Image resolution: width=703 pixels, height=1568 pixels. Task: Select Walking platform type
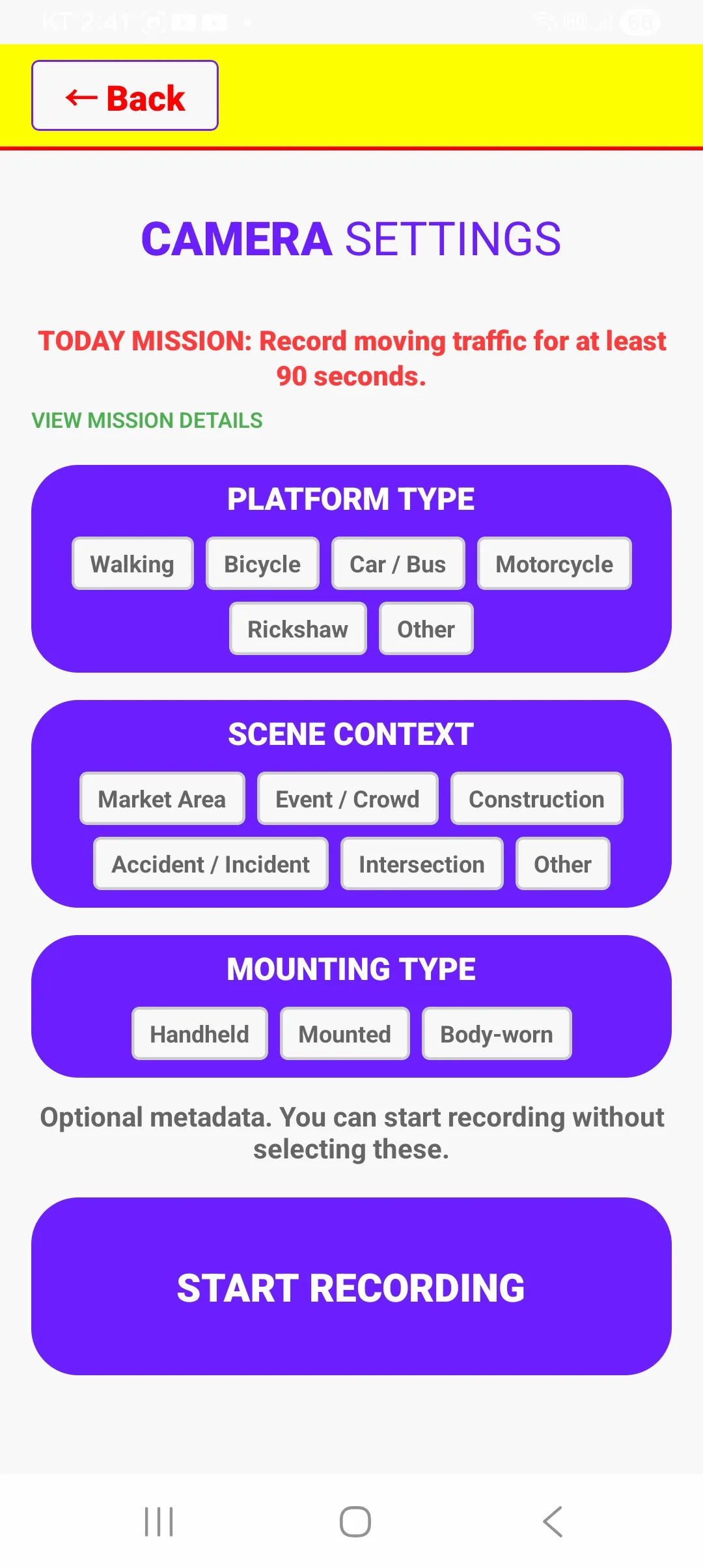pos(133,563)
